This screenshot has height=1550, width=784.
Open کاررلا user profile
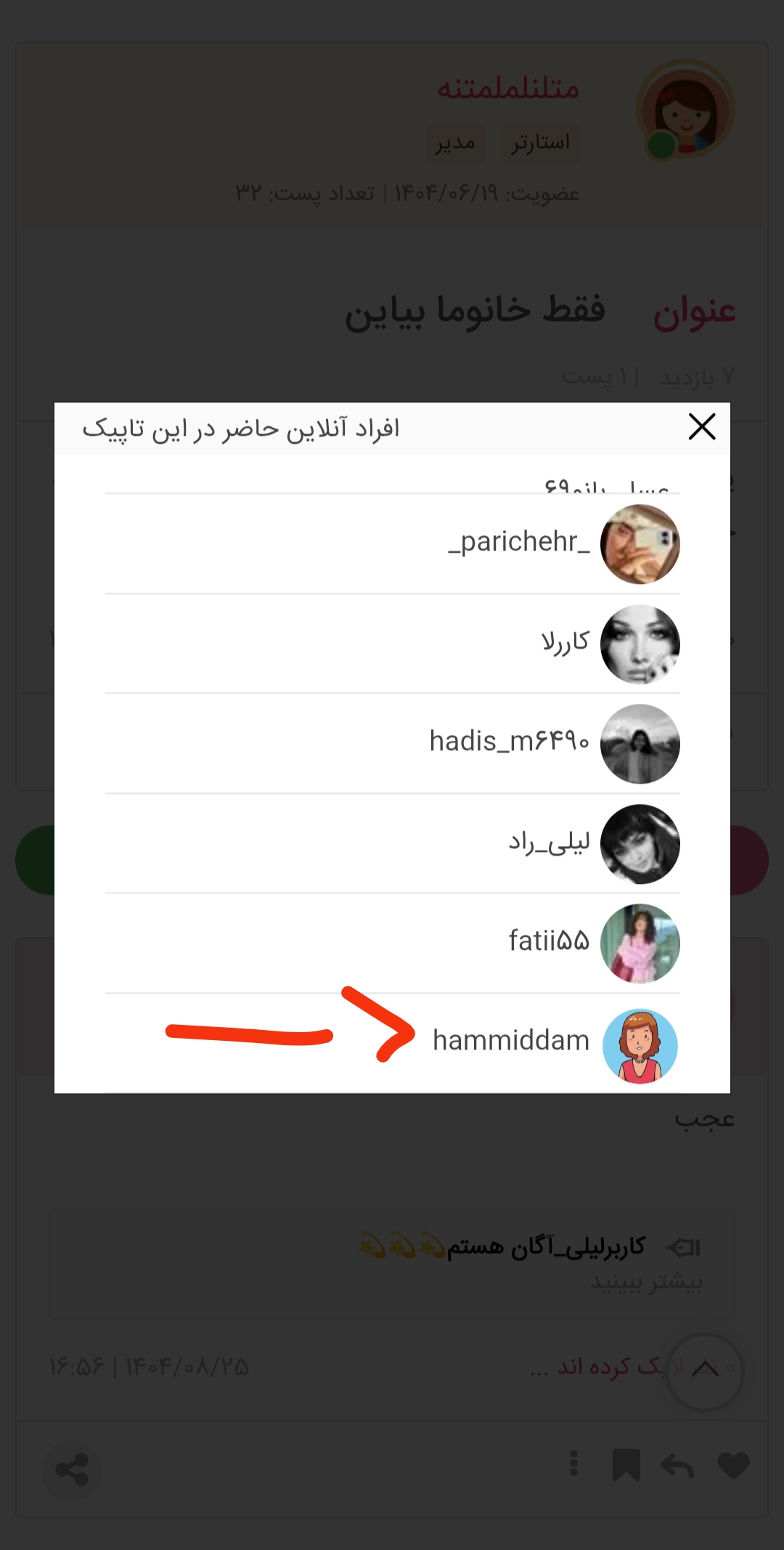coord(565,642)
